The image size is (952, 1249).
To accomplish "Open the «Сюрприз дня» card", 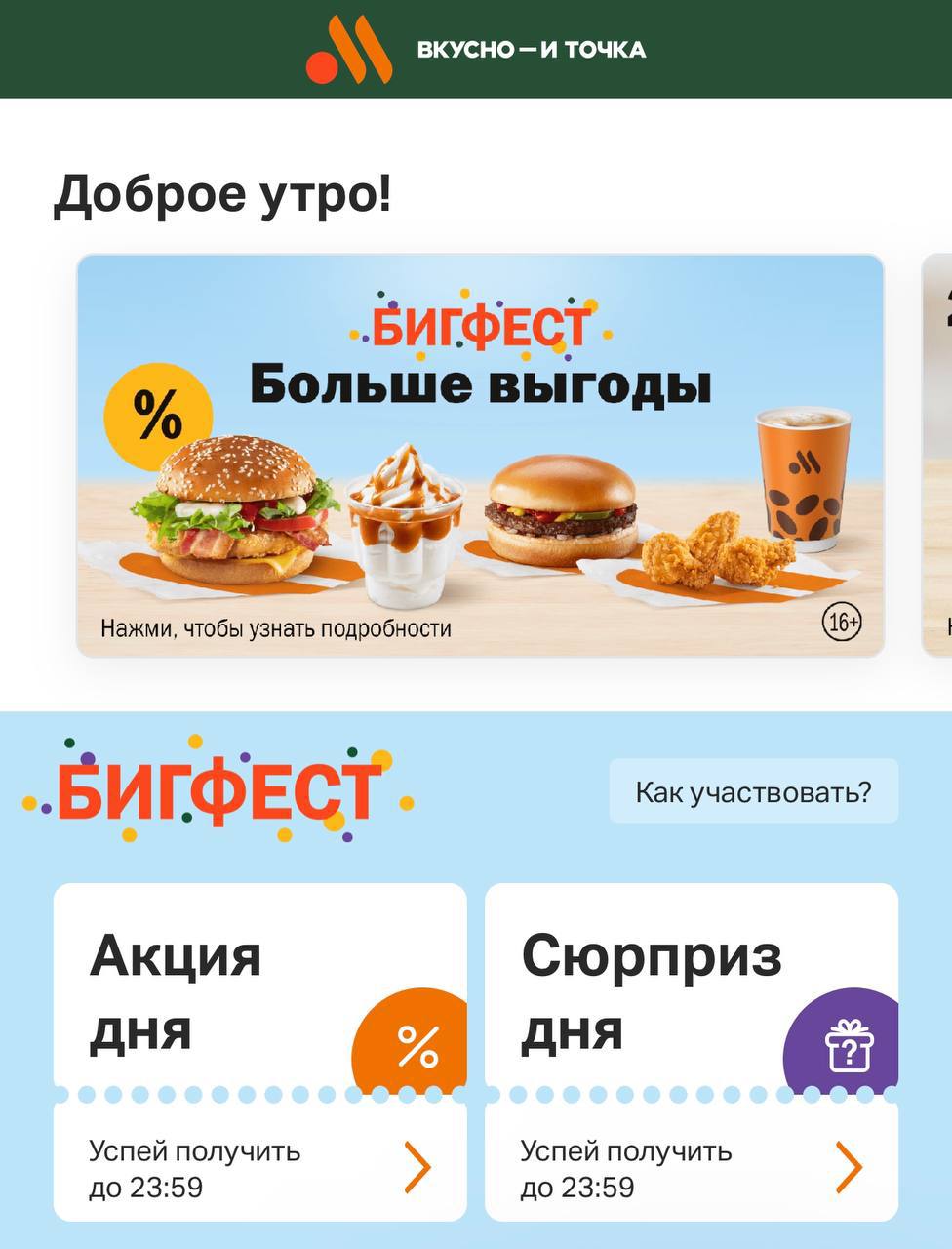I will click(x=691, y=1051).
